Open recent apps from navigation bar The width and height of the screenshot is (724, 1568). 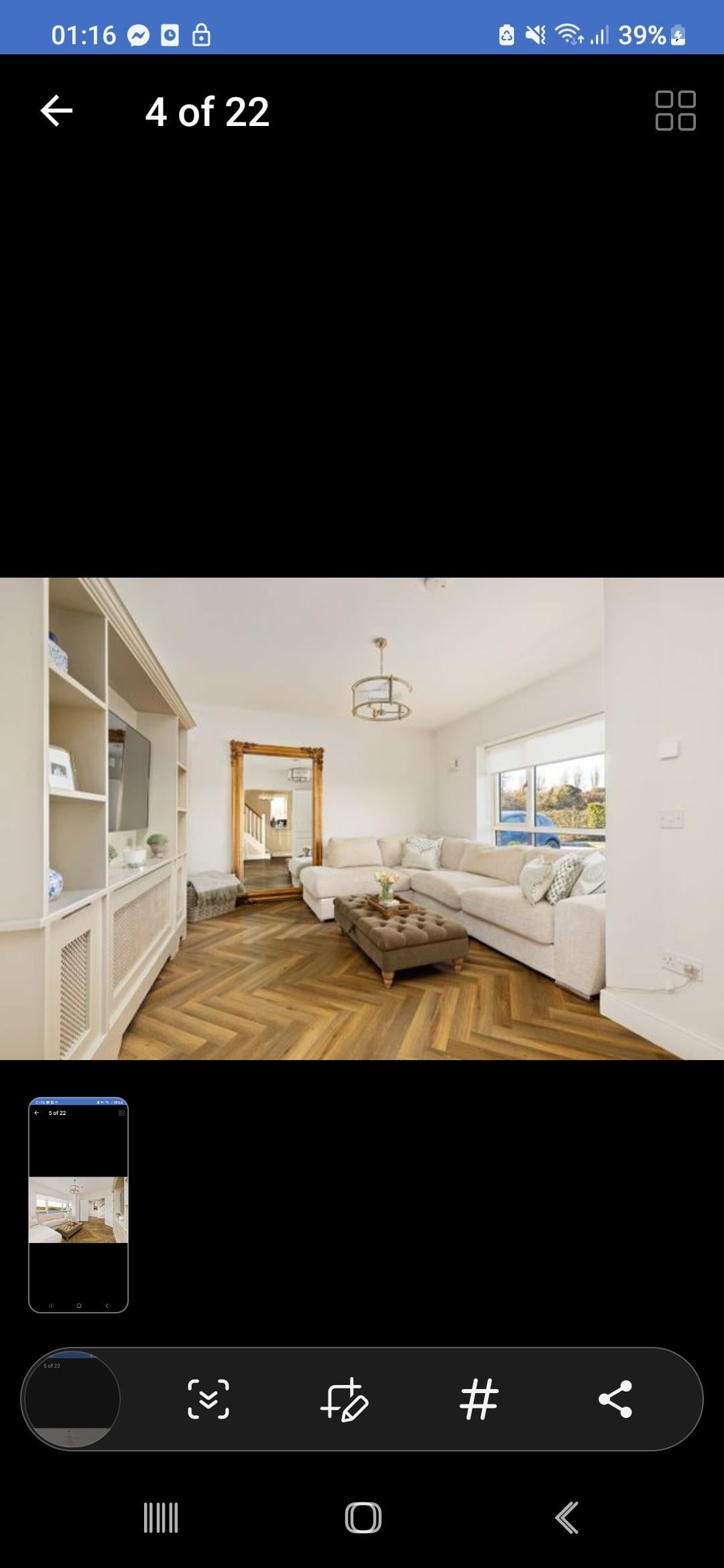click(161, 1518)
